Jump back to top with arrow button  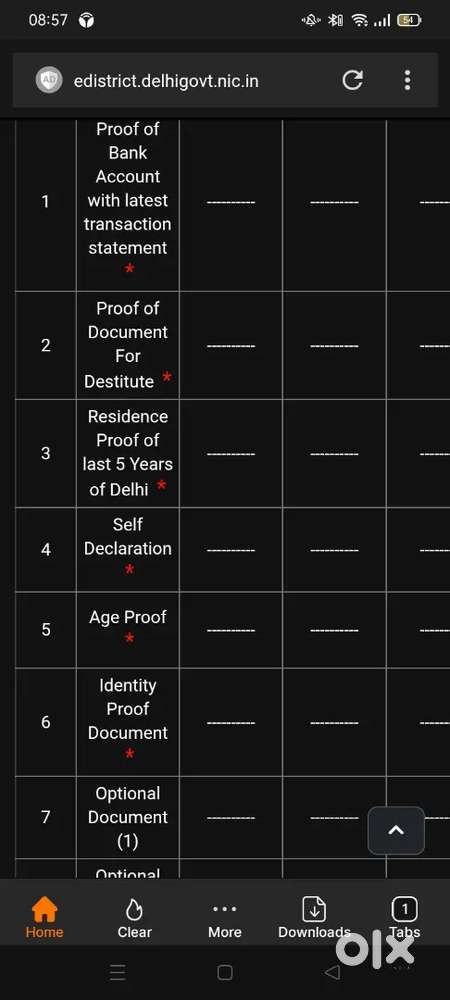coord(396,830)
